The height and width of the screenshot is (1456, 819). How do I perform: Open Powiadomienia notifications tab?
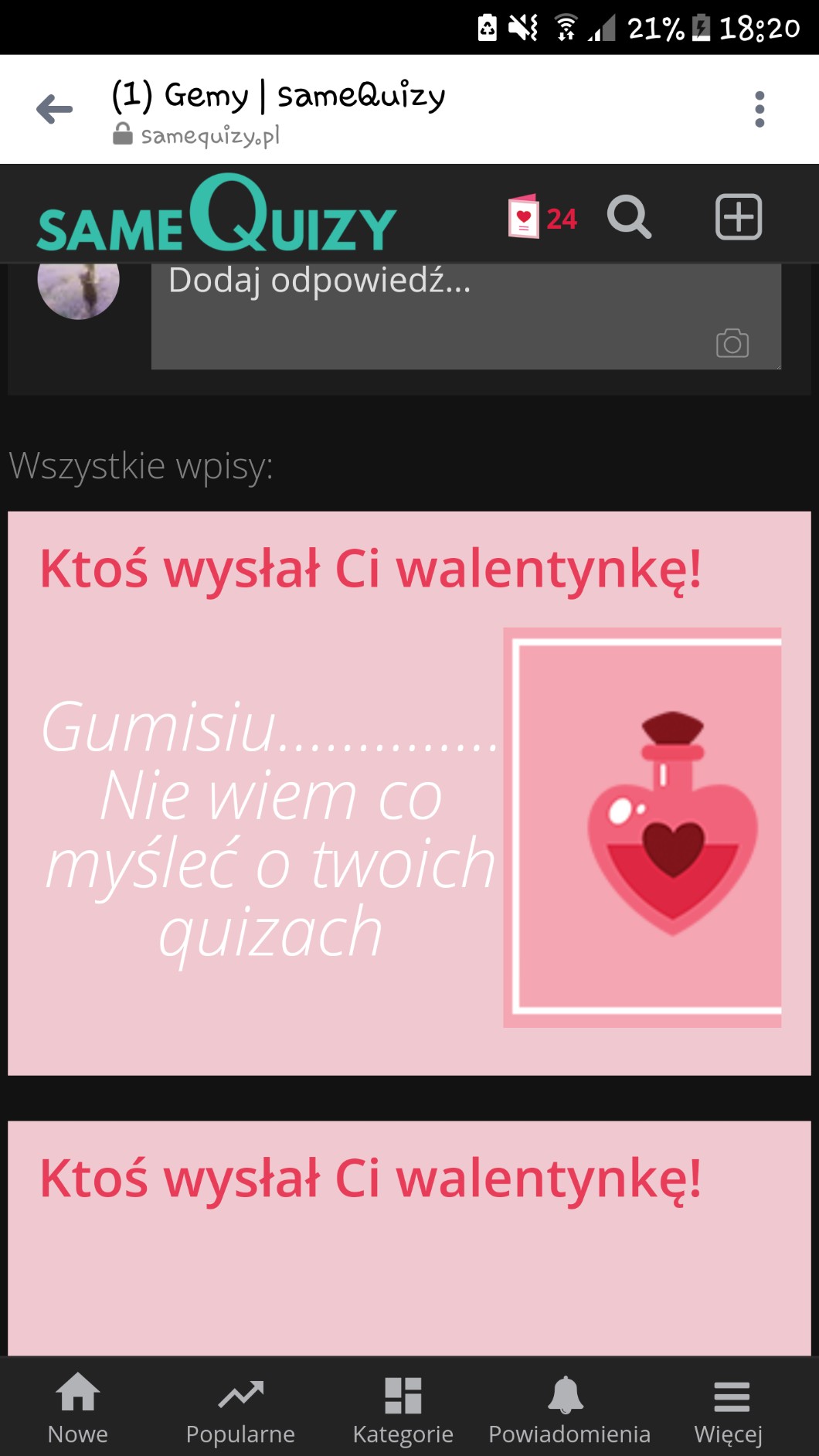click(569, 1408)
